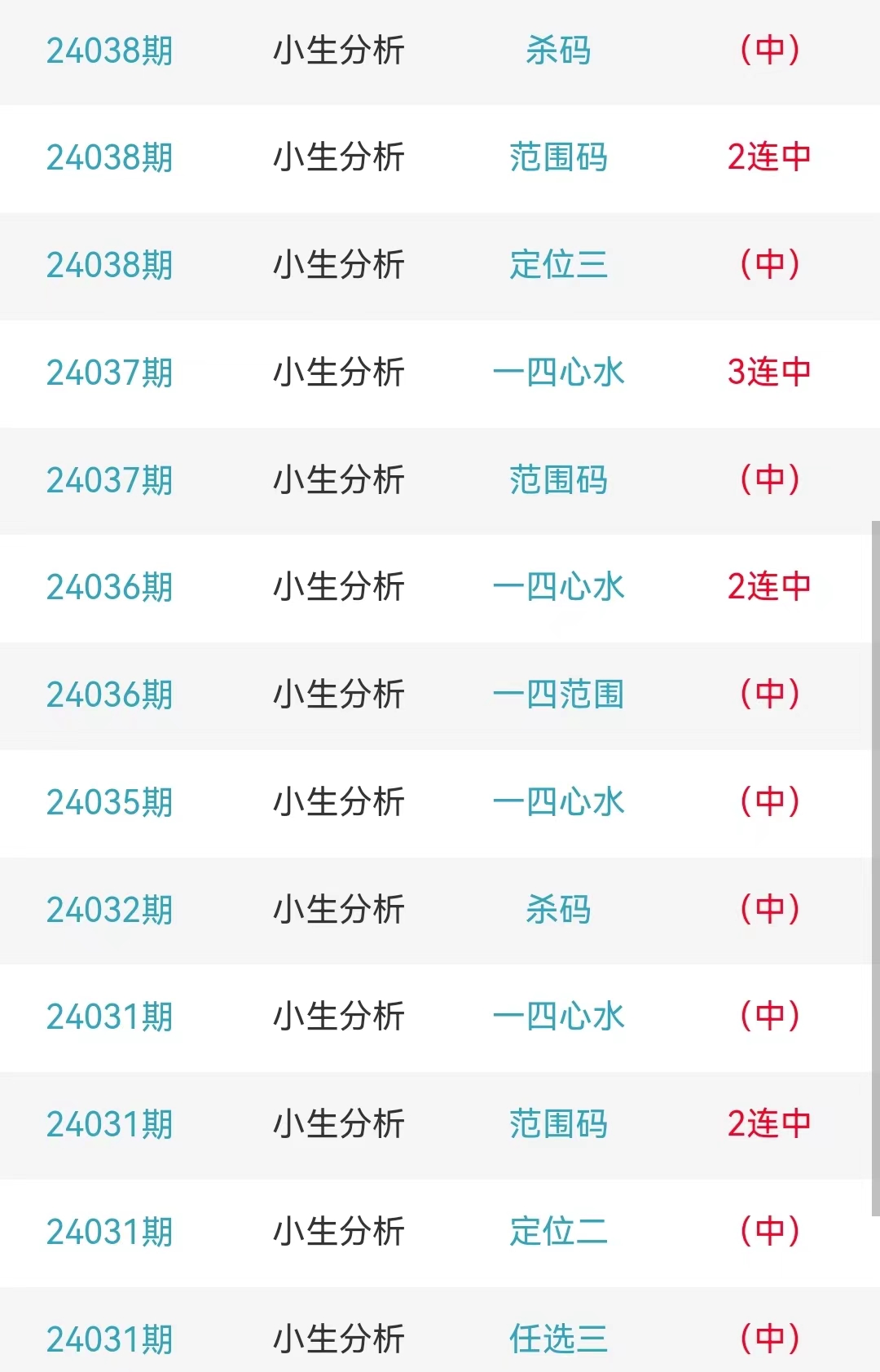
Task: Open the 24031期 任选三 entry
Action: (x=558, y=1339)
